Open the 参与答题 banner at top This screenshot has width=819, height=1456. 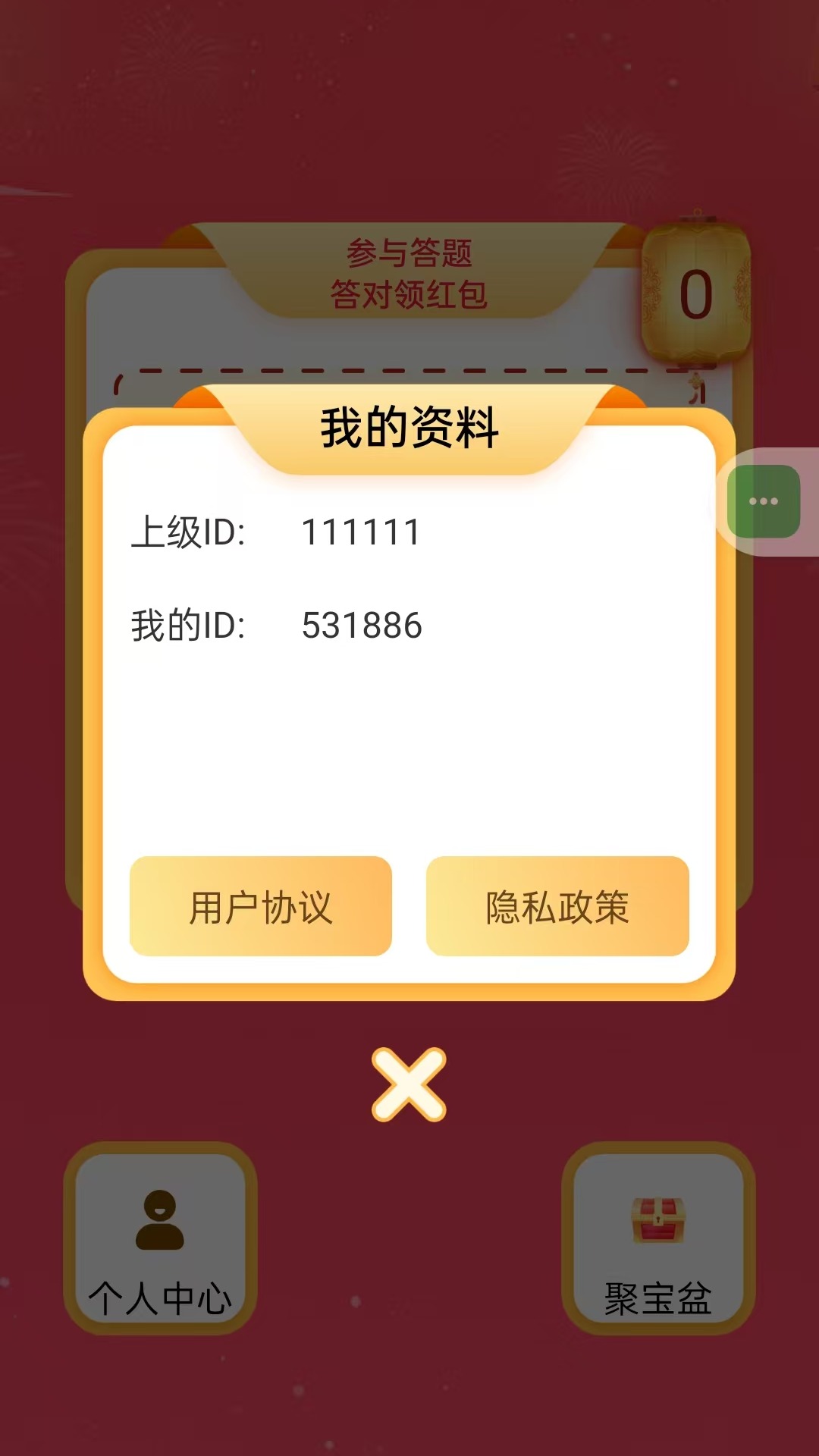(409, 254)
